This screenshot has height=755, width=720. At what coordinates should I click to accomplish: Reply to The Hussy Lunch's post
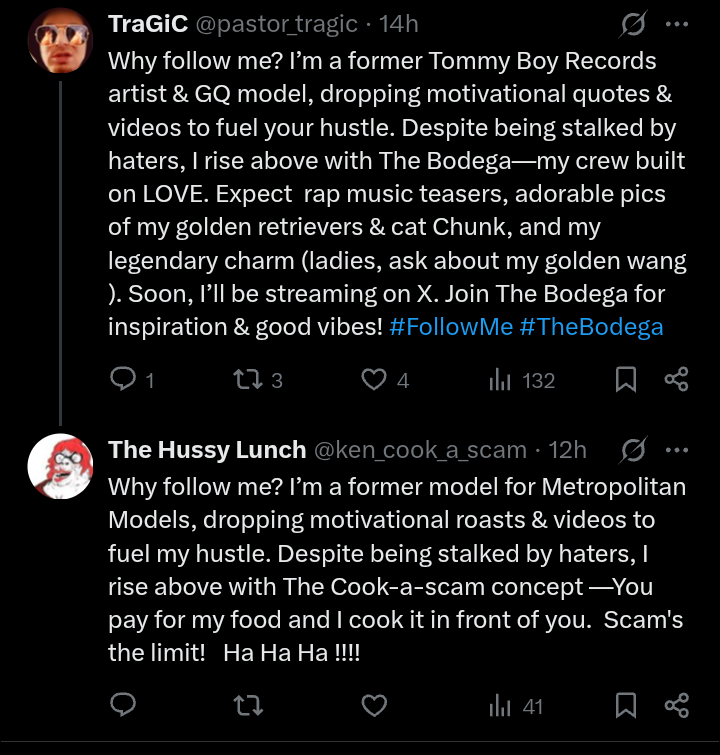point(123,706)
